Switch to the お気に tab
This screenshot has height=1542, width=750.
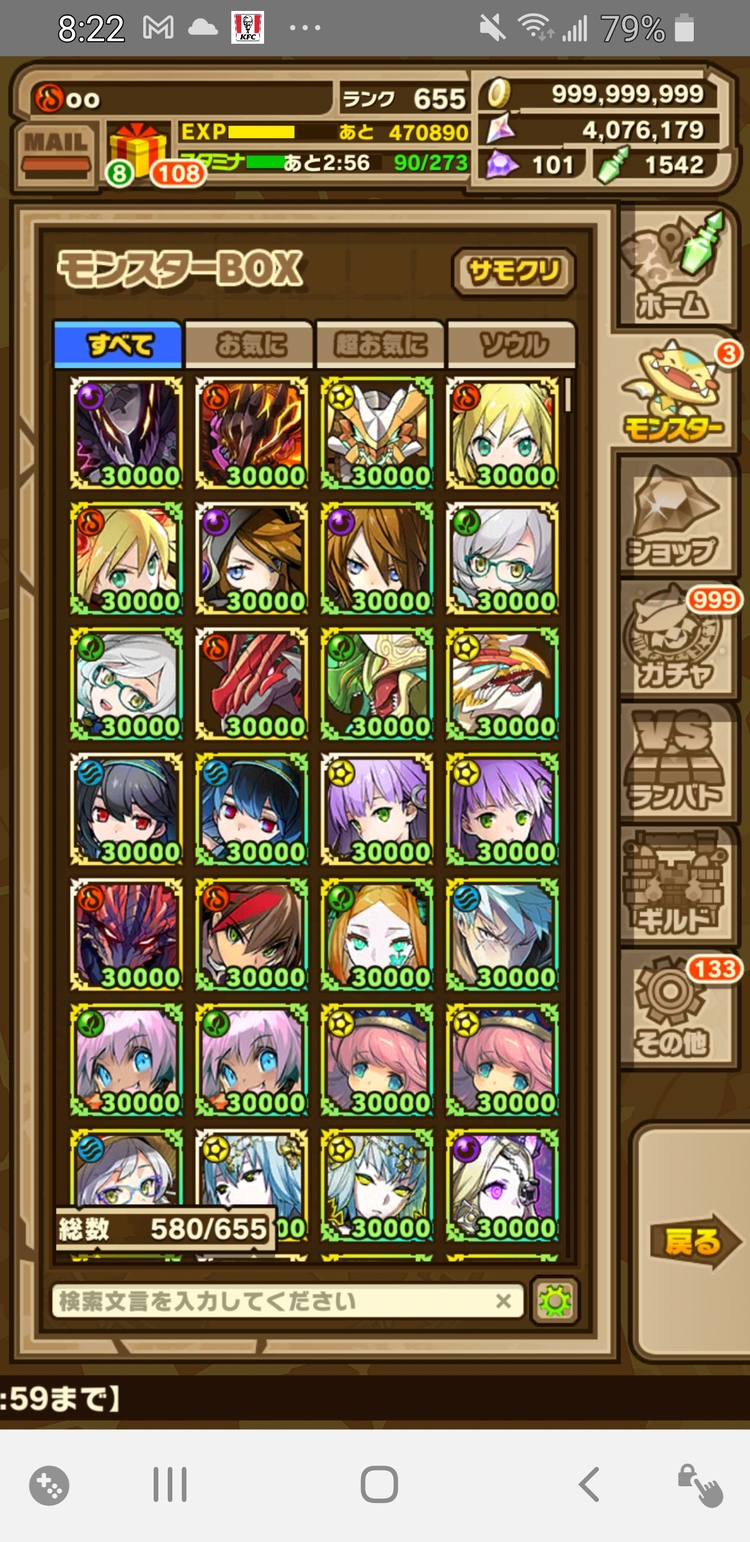(x=250, y=345)
